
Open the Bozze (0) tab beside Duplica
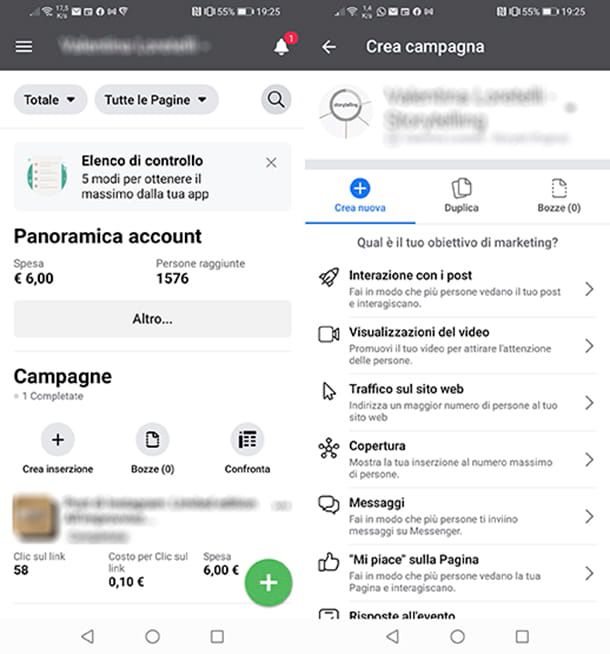[558, 195]
